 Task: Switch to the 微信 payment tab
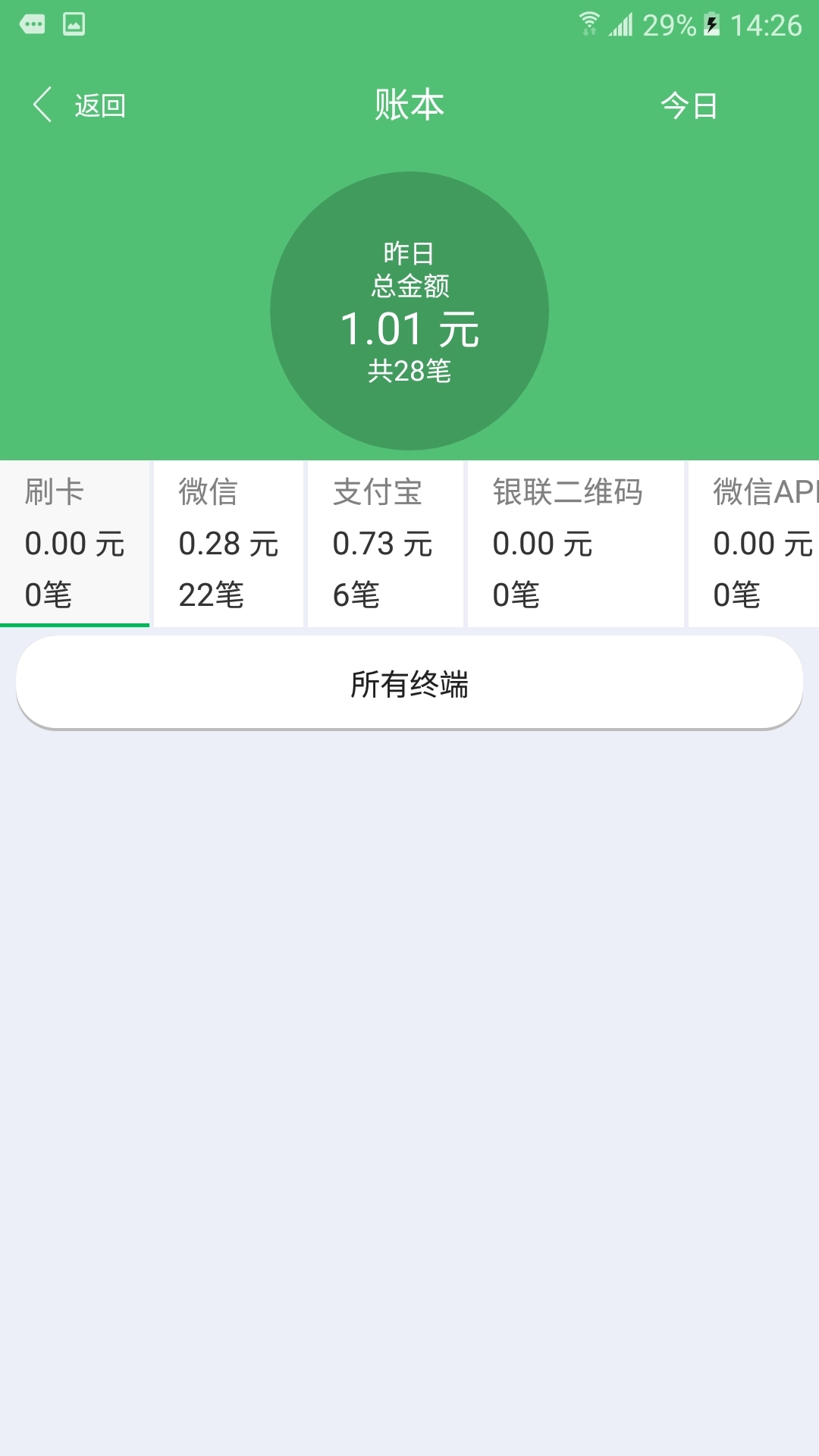227,542
